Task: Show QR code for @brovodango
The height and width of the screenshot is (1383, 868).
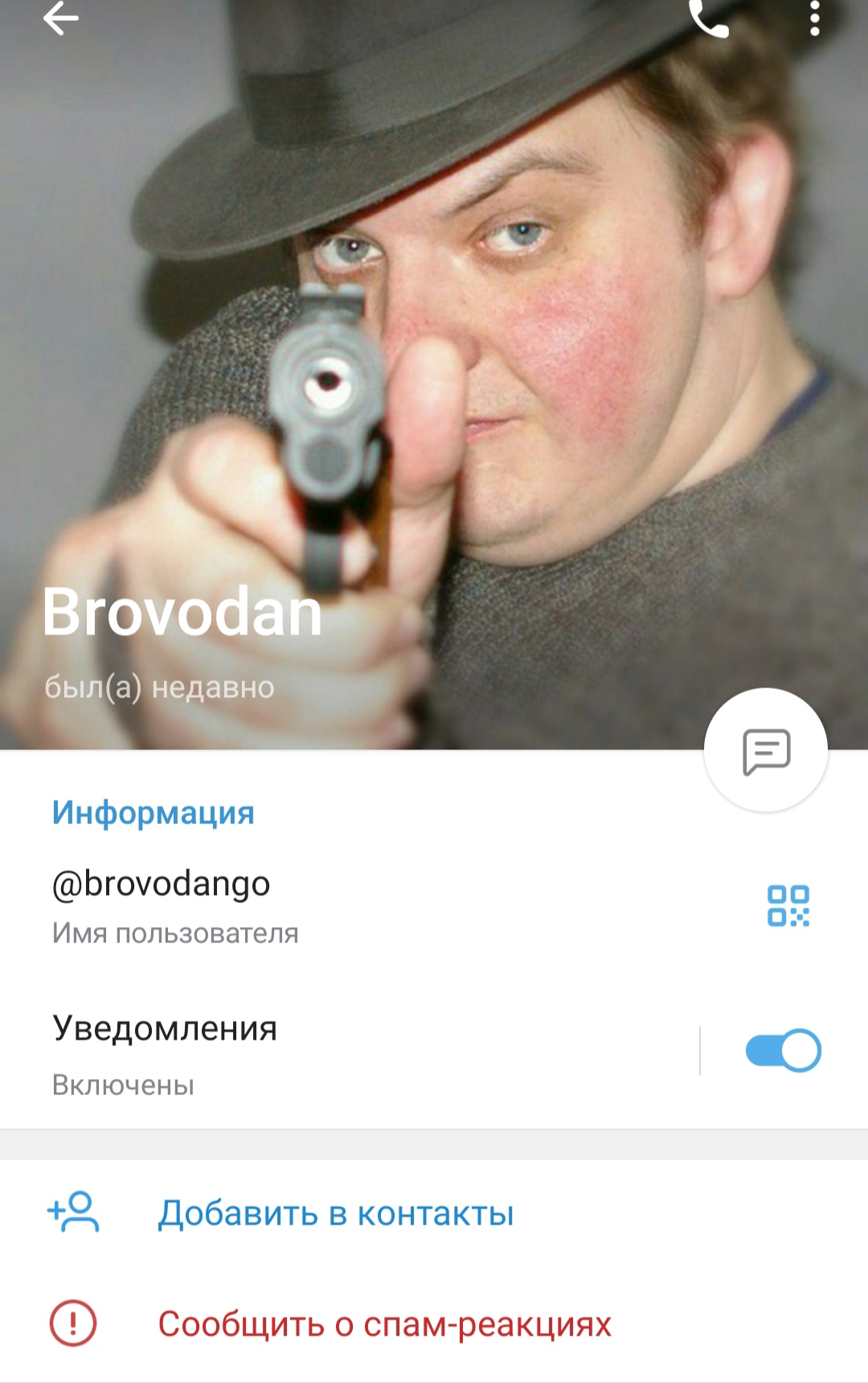Action: coord(788,905)
